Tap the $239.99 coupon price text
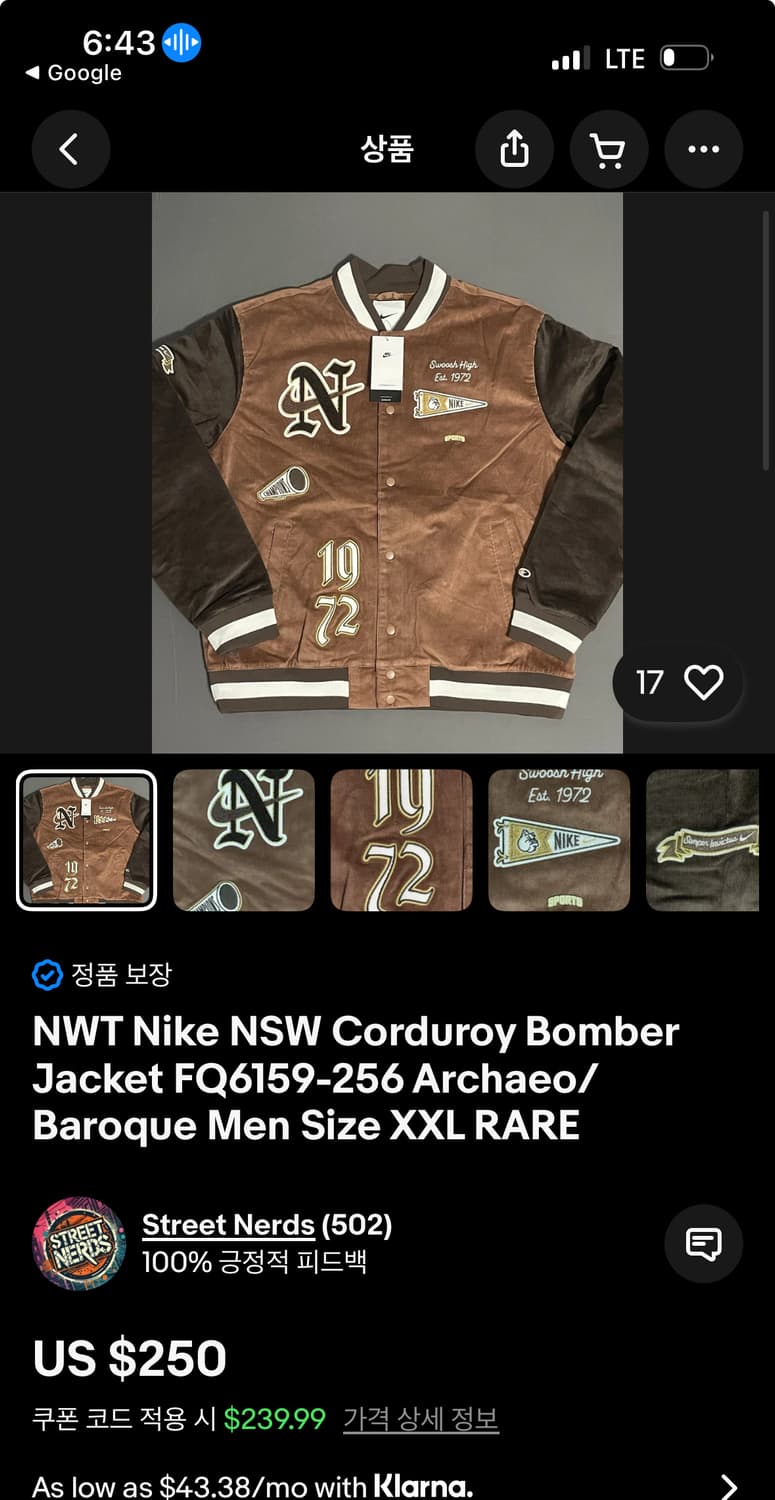775x1500 pixels. coord(274,1418)
